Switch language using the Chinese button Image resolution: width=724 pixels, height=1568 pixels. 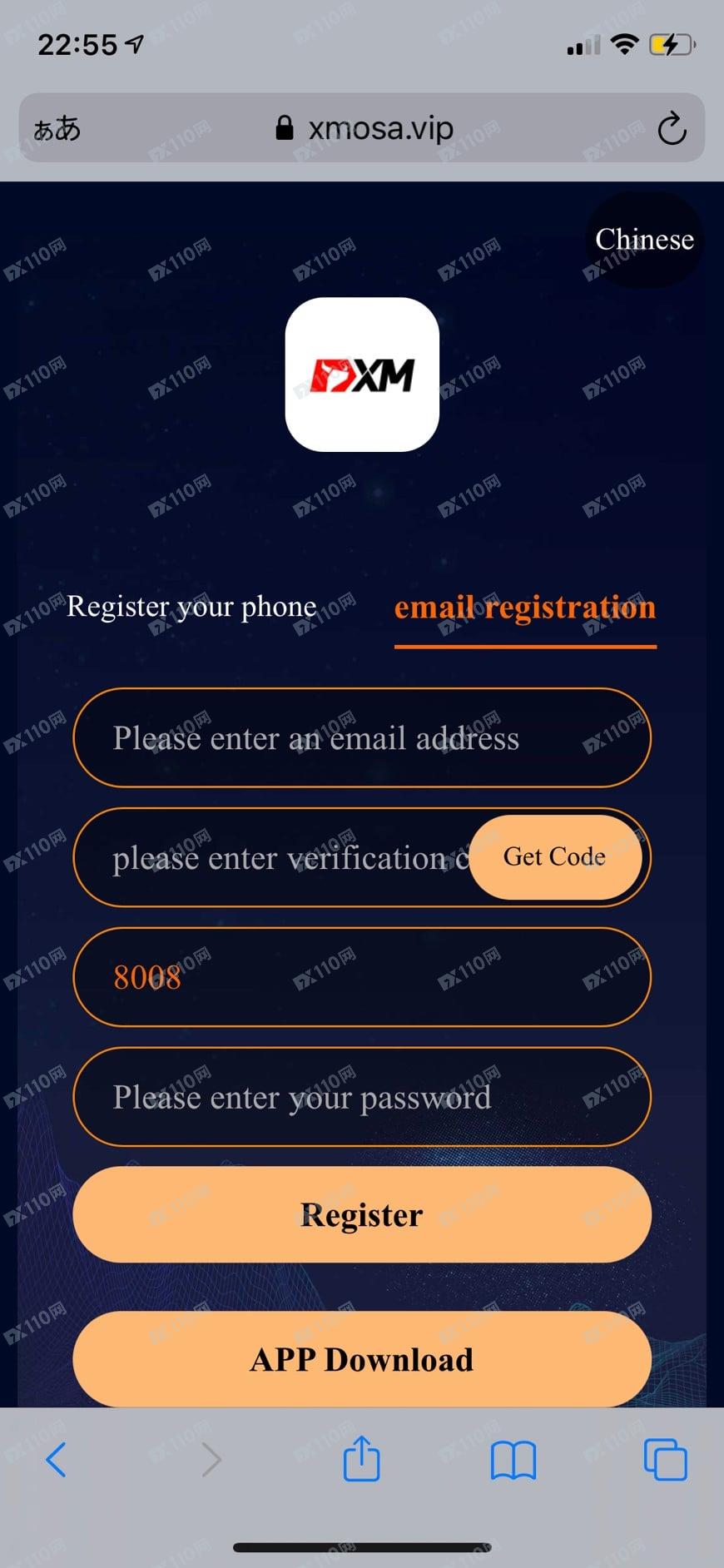pyautogui.click(x=644, y=240)
